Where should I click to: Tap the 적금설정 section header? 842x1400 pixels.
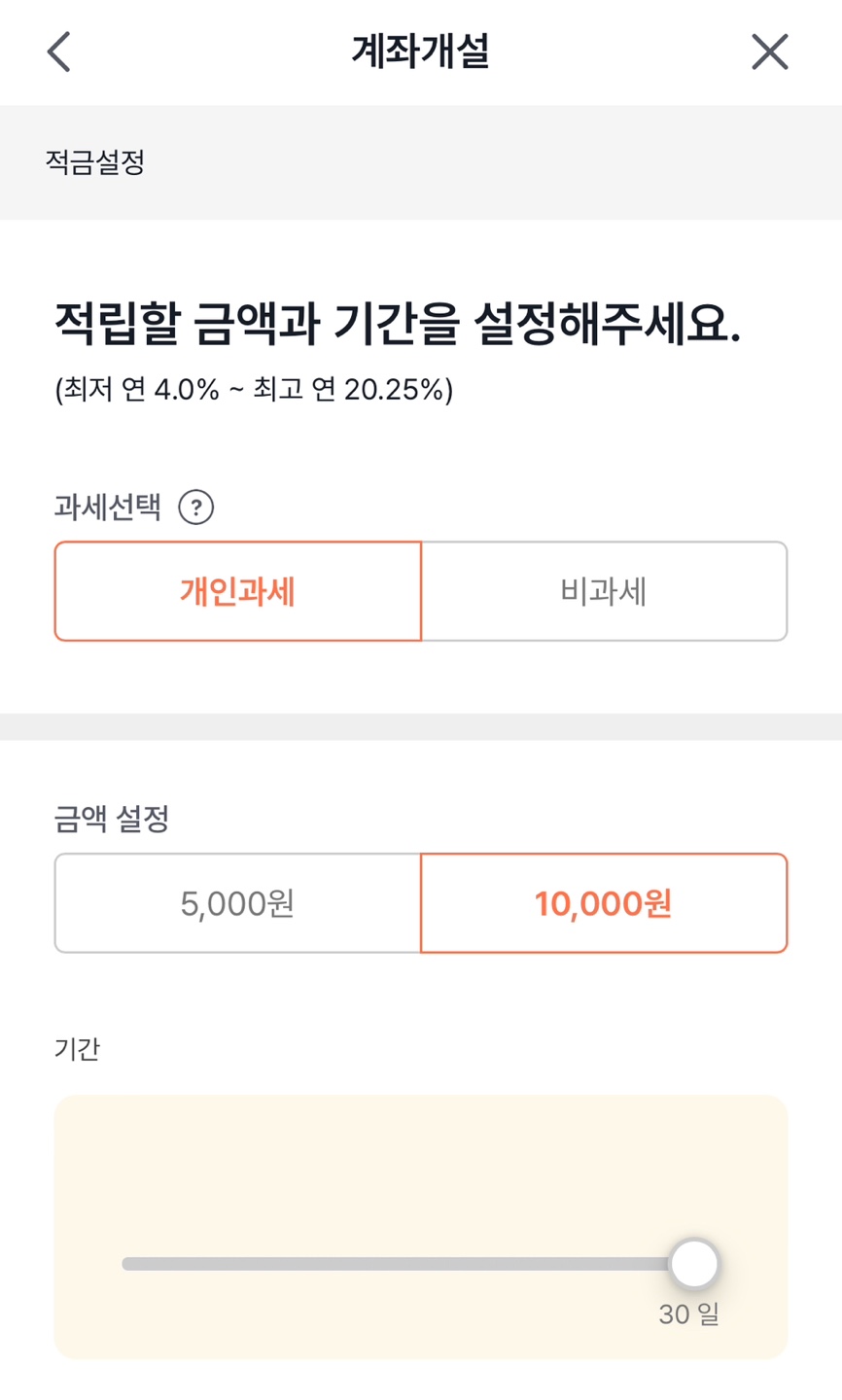click(86, 158)
